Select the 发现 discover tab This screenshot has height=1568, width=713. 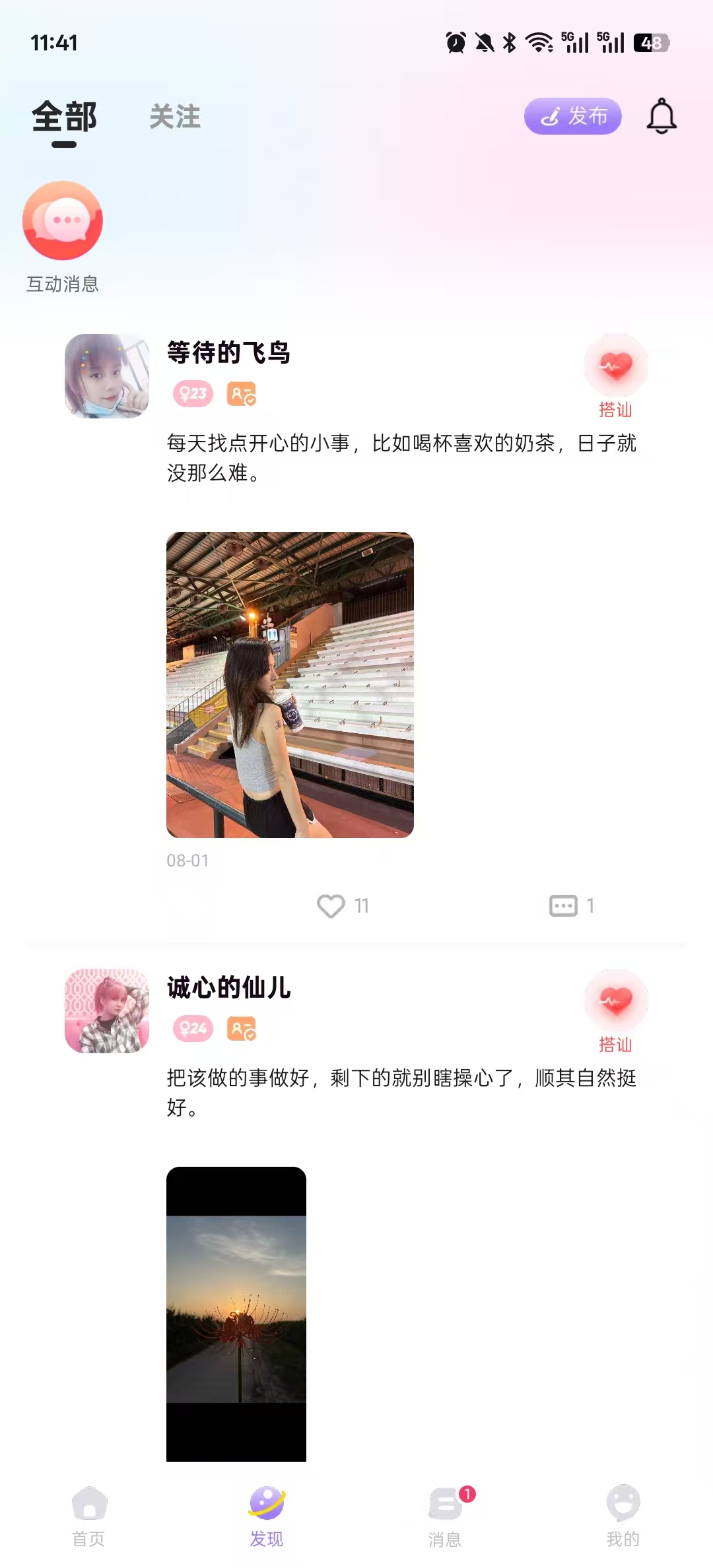click(267, 1516)
